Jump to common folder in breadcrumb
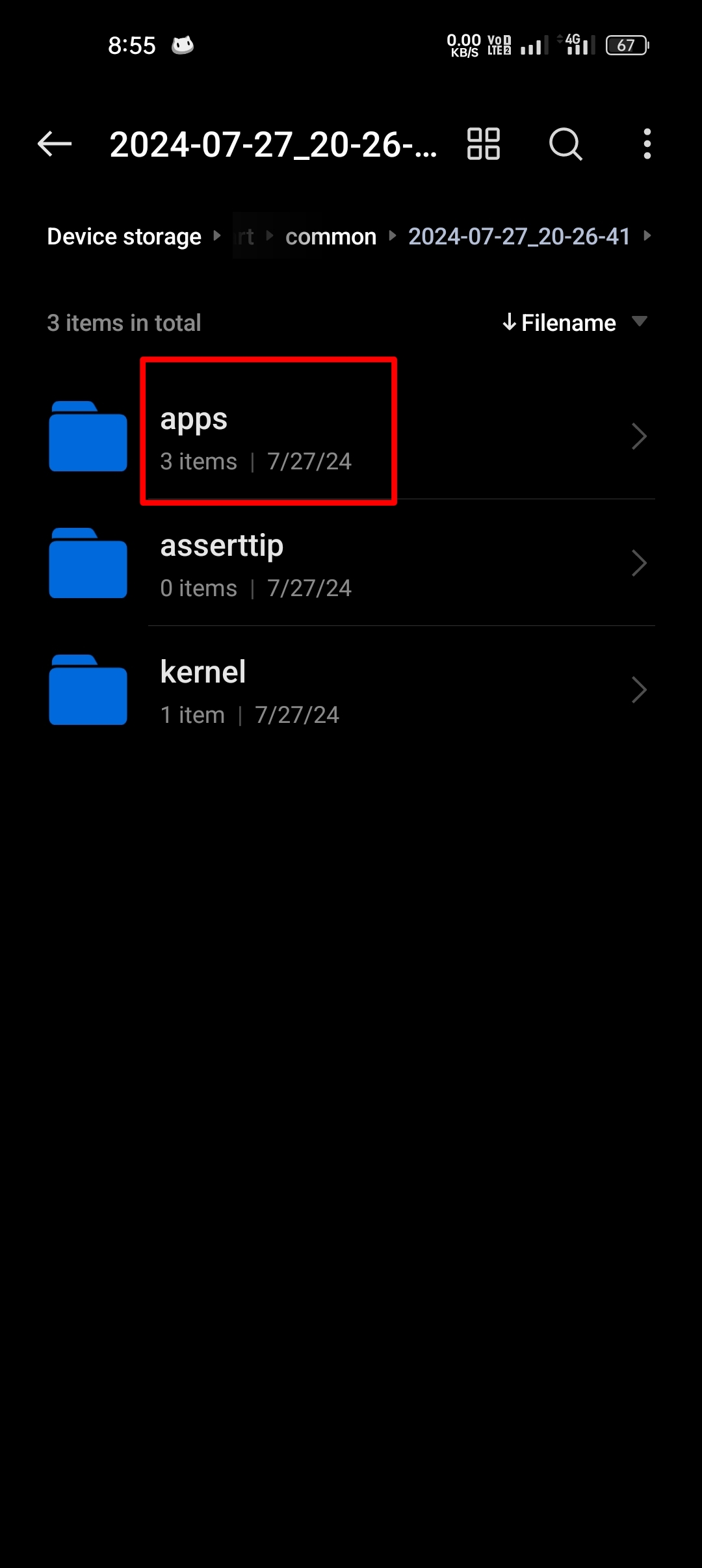This screenshot has height=1568, width=702. click(x=331, y=236)
